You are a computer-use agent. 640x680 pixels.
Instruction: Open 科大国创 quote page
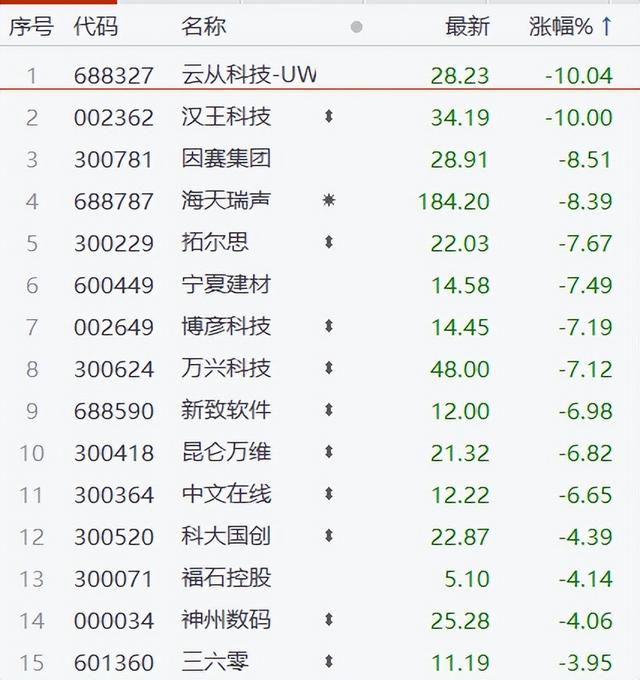[226, 537]
